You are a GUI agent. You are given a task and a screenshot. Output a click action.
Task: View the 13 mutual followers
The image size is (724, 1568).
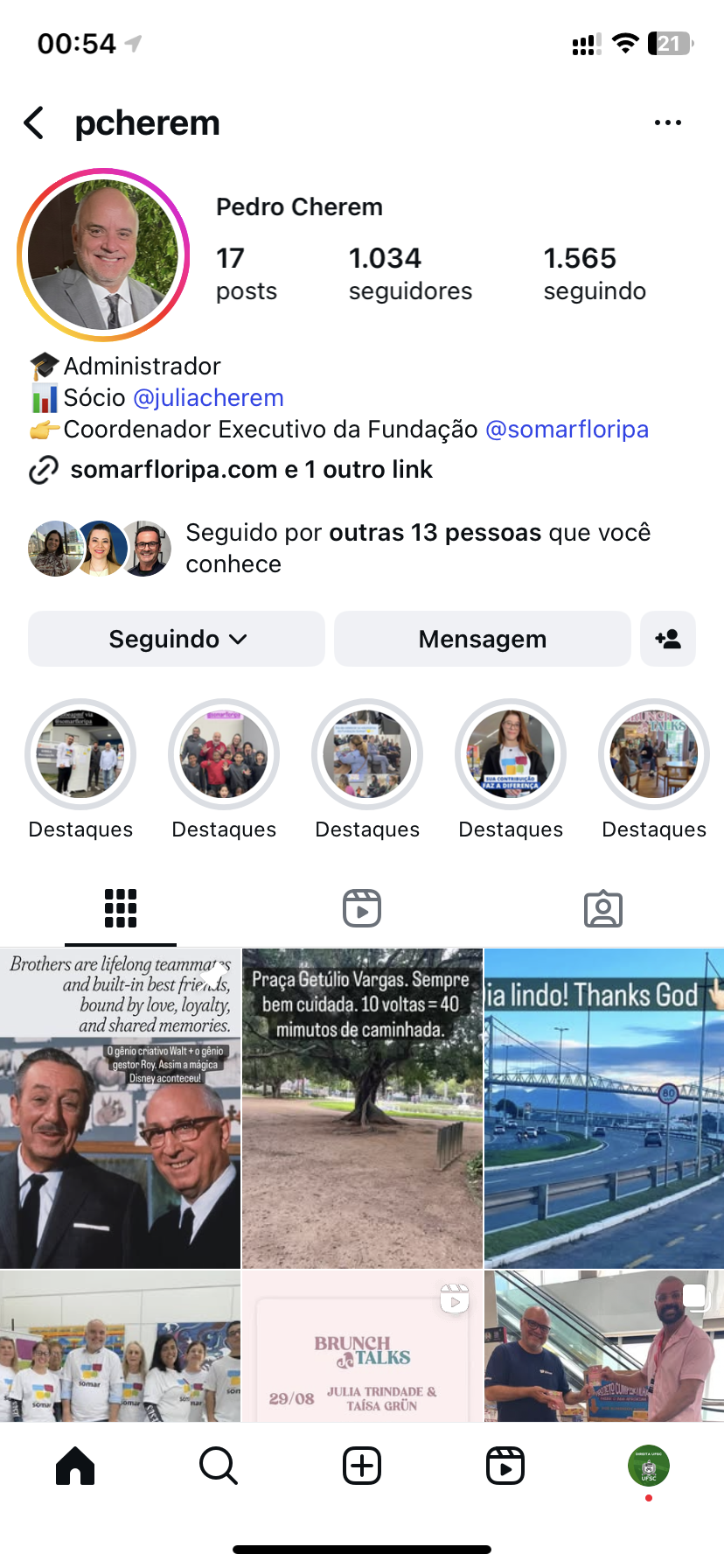(417, 548)
